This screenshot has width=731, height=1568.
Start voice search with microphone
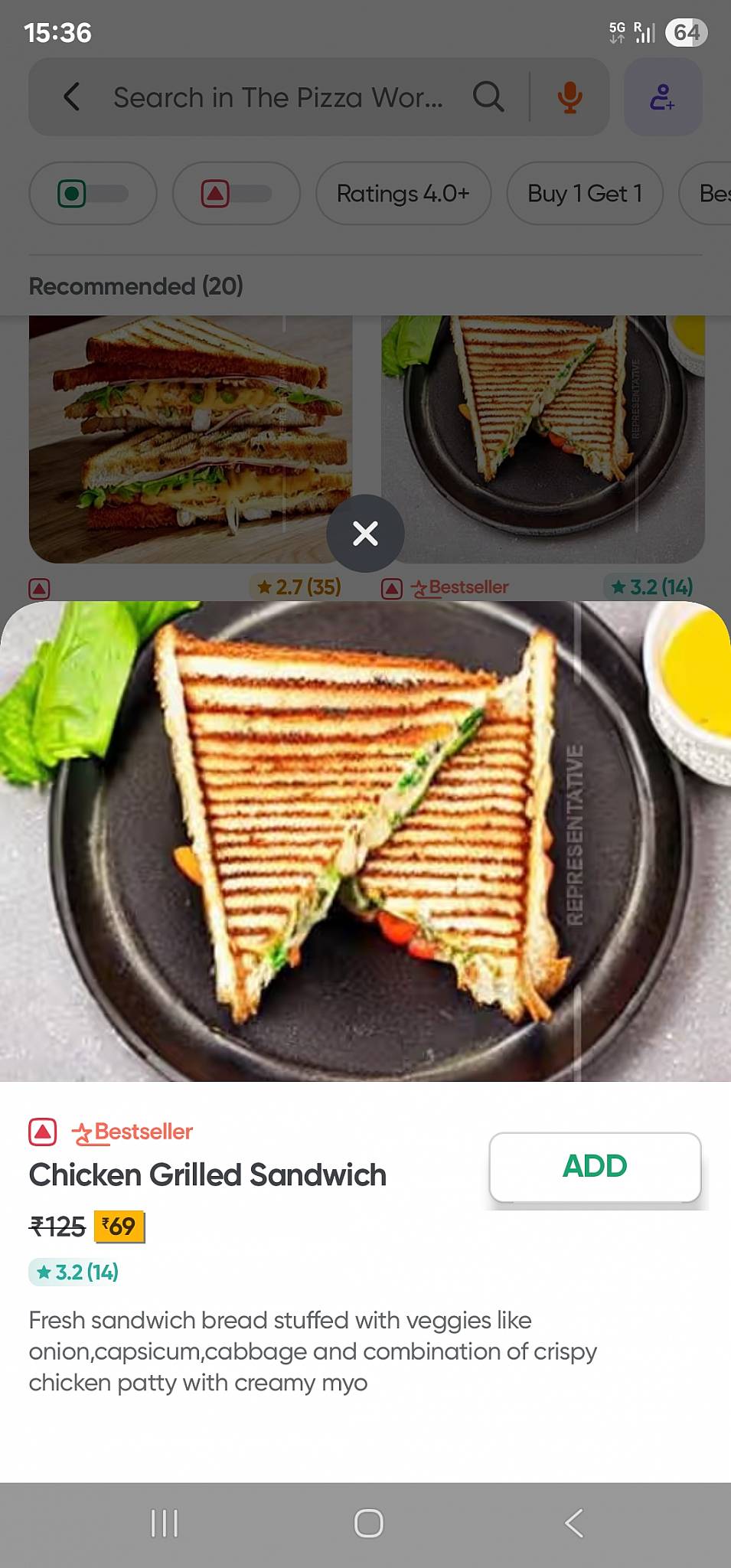tap(569, 97)
